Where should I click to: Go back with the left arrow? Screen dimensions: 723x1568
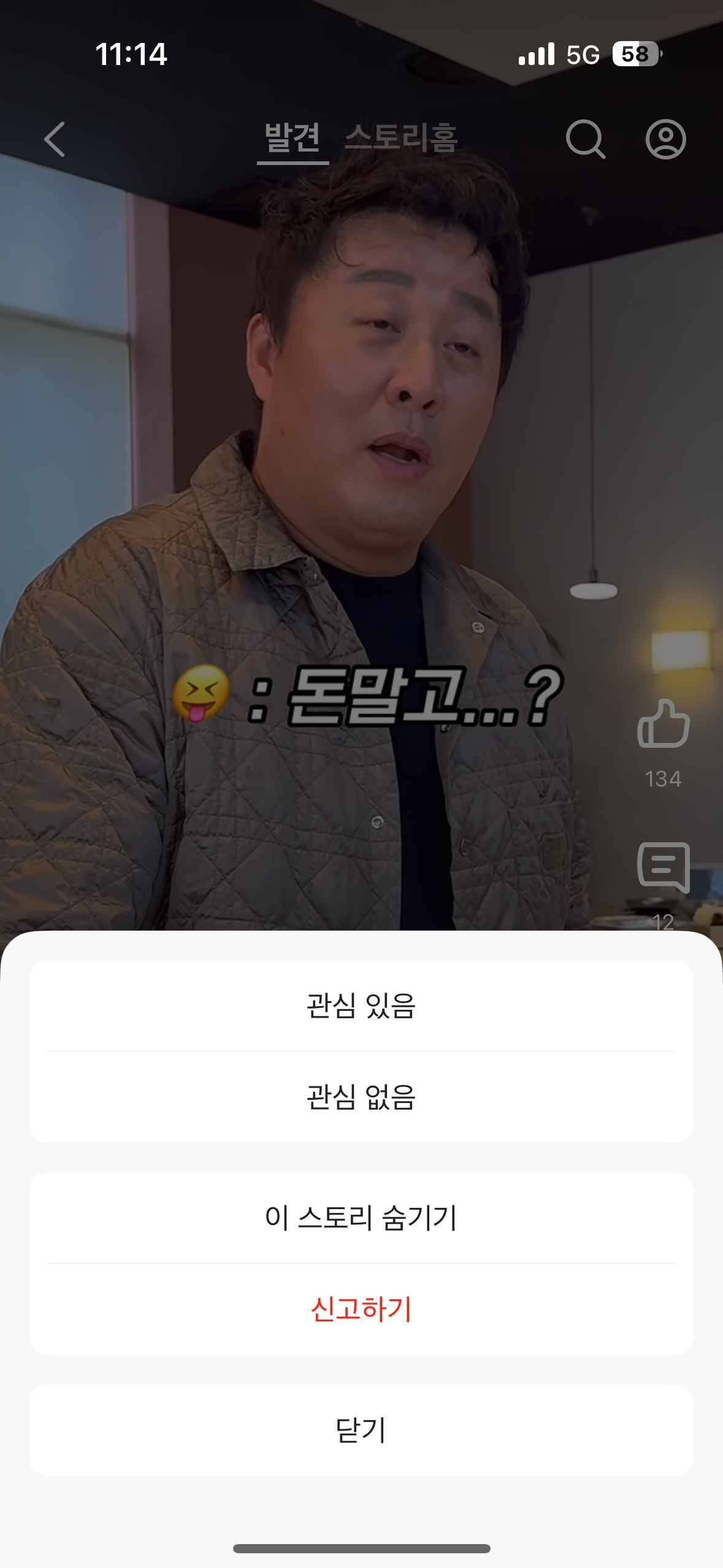[x=55, y=139]
